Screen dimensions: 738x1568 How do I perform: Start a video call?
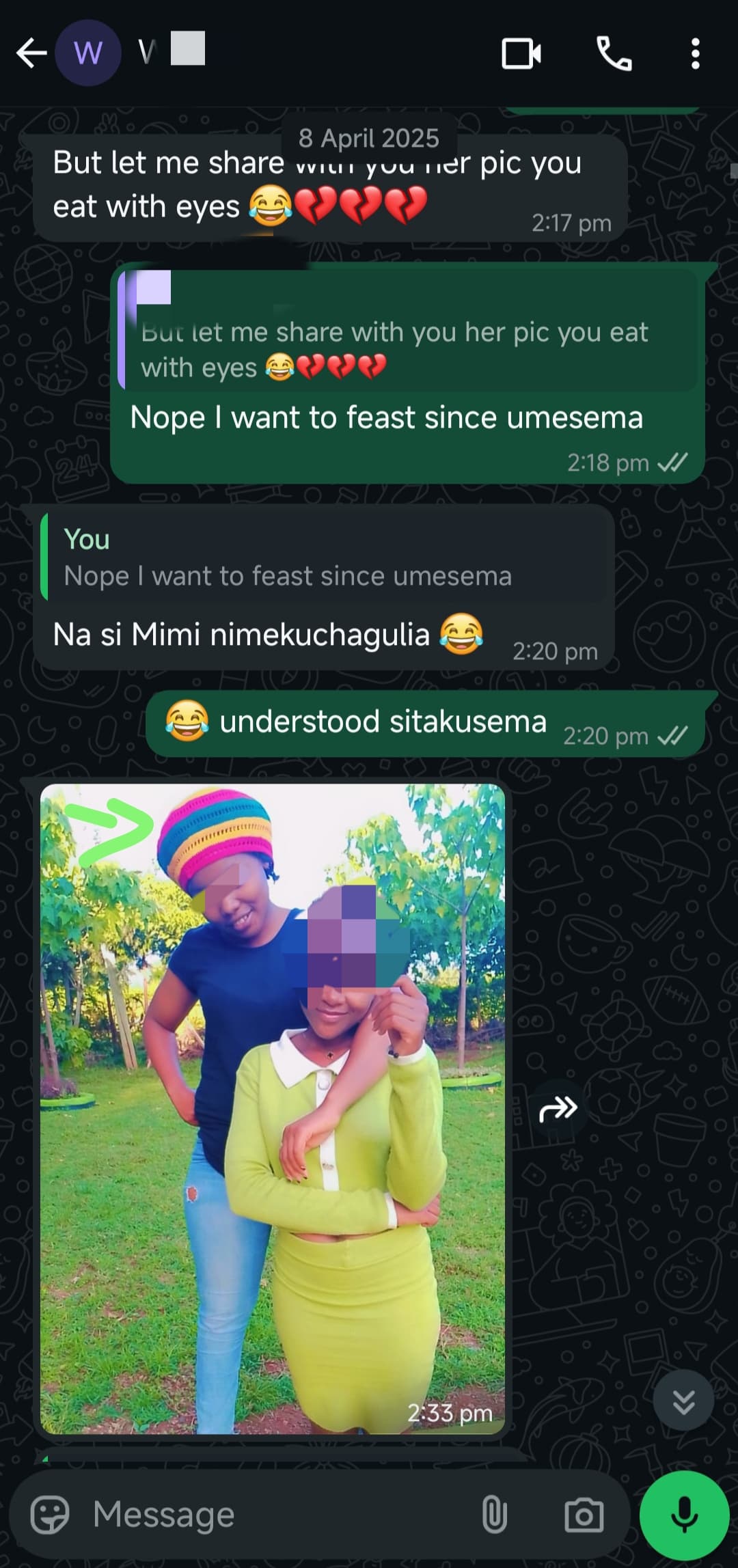tap(521, 53)
